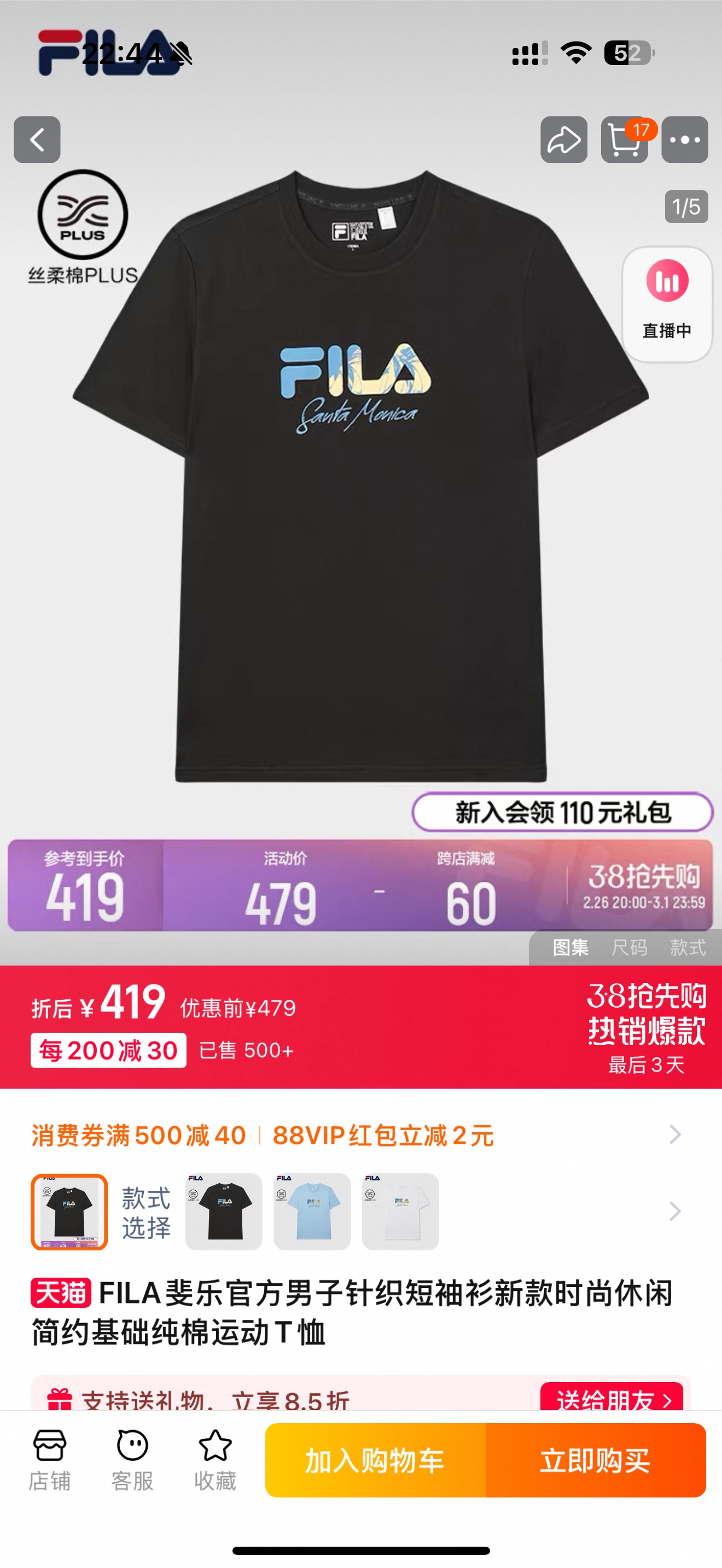This screenshot has height=1568, width=722.
Task: Choose the white T-shirt style
Action: [400, 1212]
